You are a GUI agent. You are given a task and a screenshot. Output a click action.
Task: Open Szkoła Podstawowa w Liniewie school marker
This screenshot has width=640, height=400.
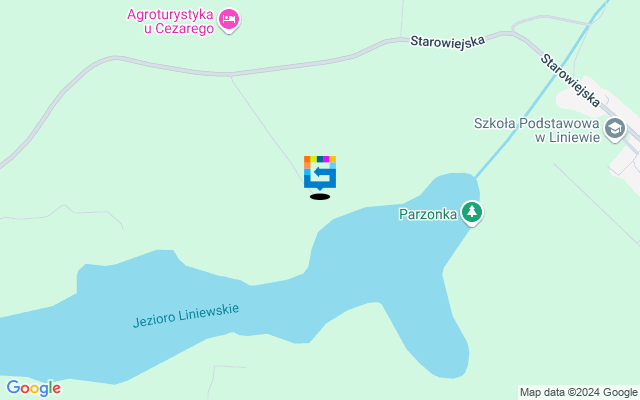615,129
